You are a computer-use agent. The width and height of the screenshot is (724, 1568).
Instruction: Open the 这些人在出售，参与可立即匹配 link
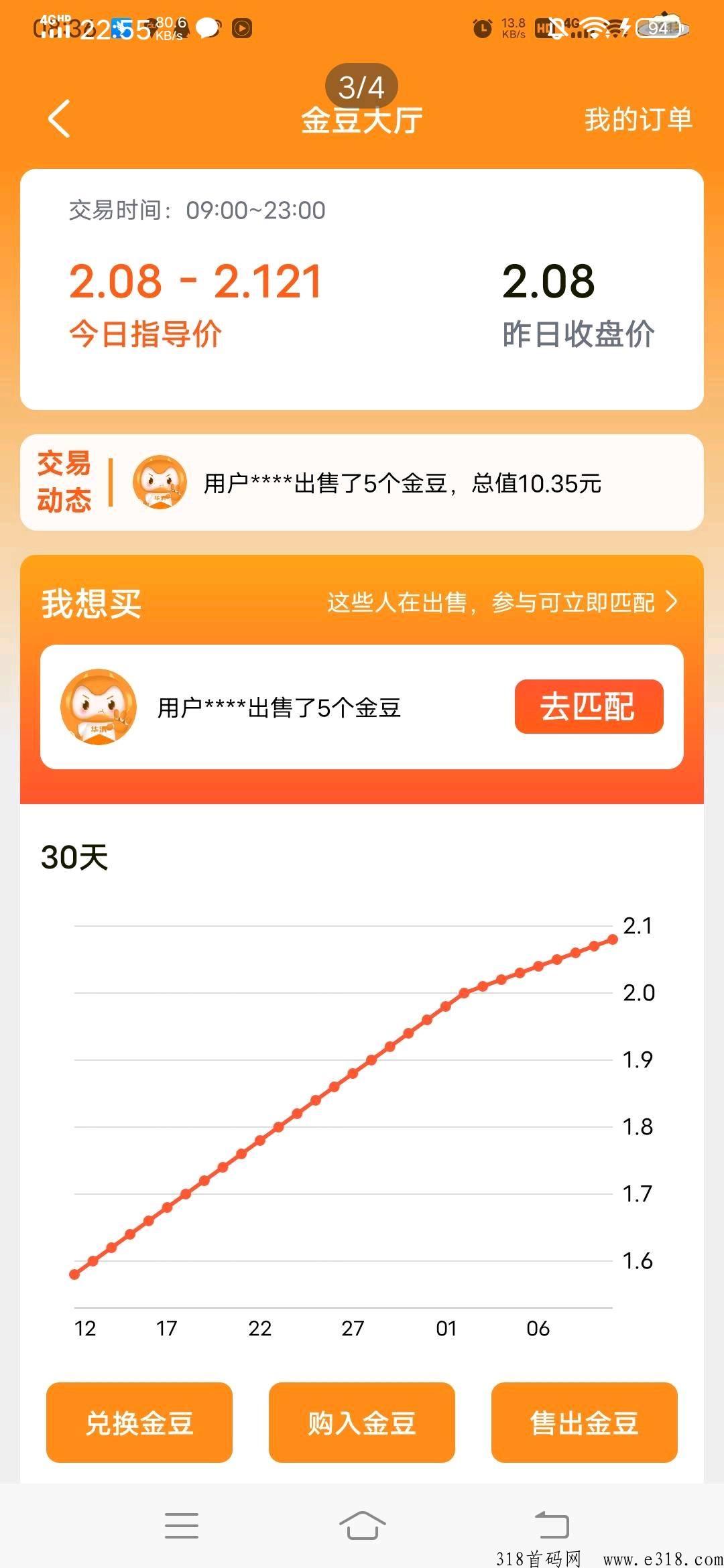point(502,602)
